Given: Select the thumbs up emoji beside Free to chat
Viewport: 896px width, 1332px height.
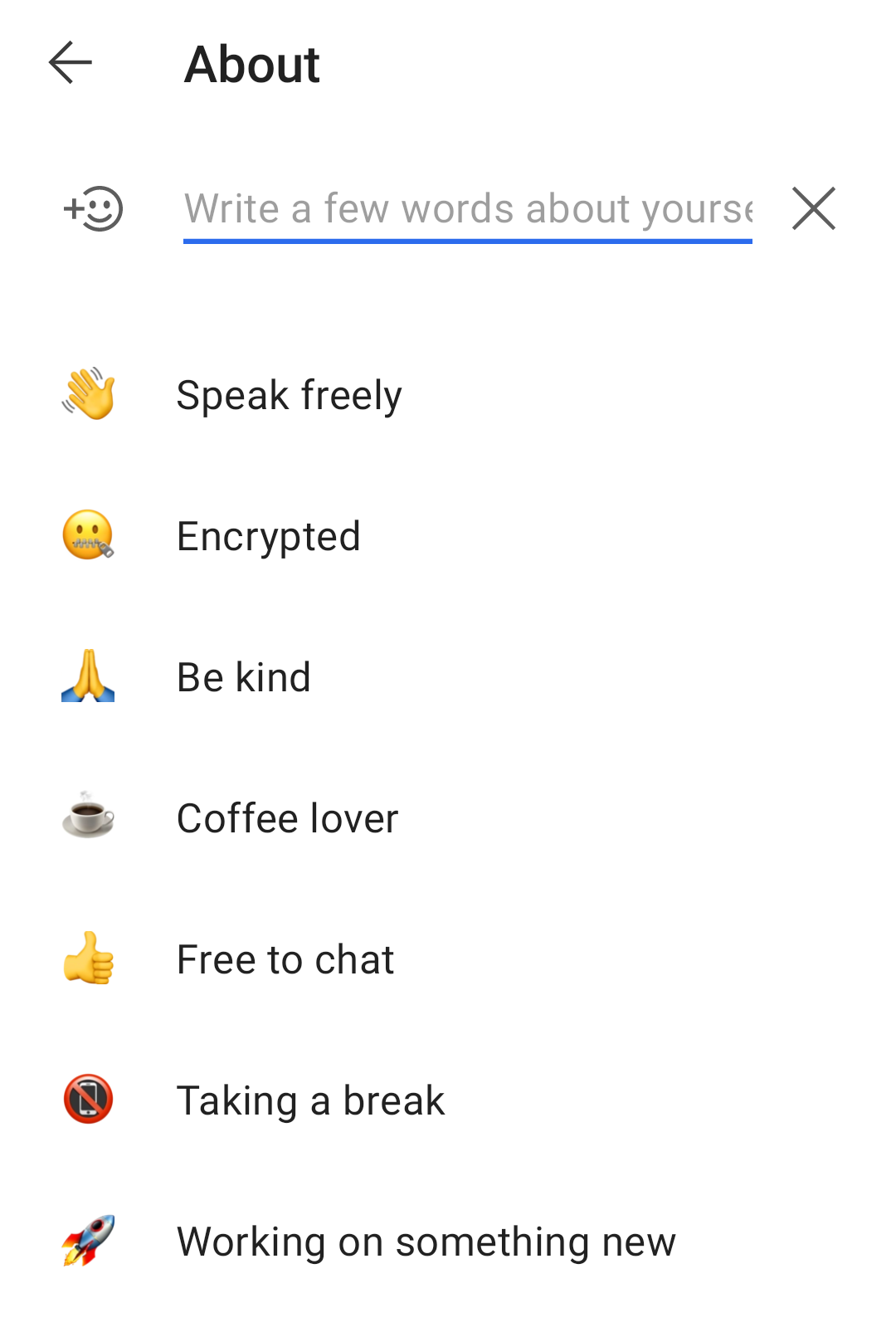Looking at the screenshot, I should 88,959.
